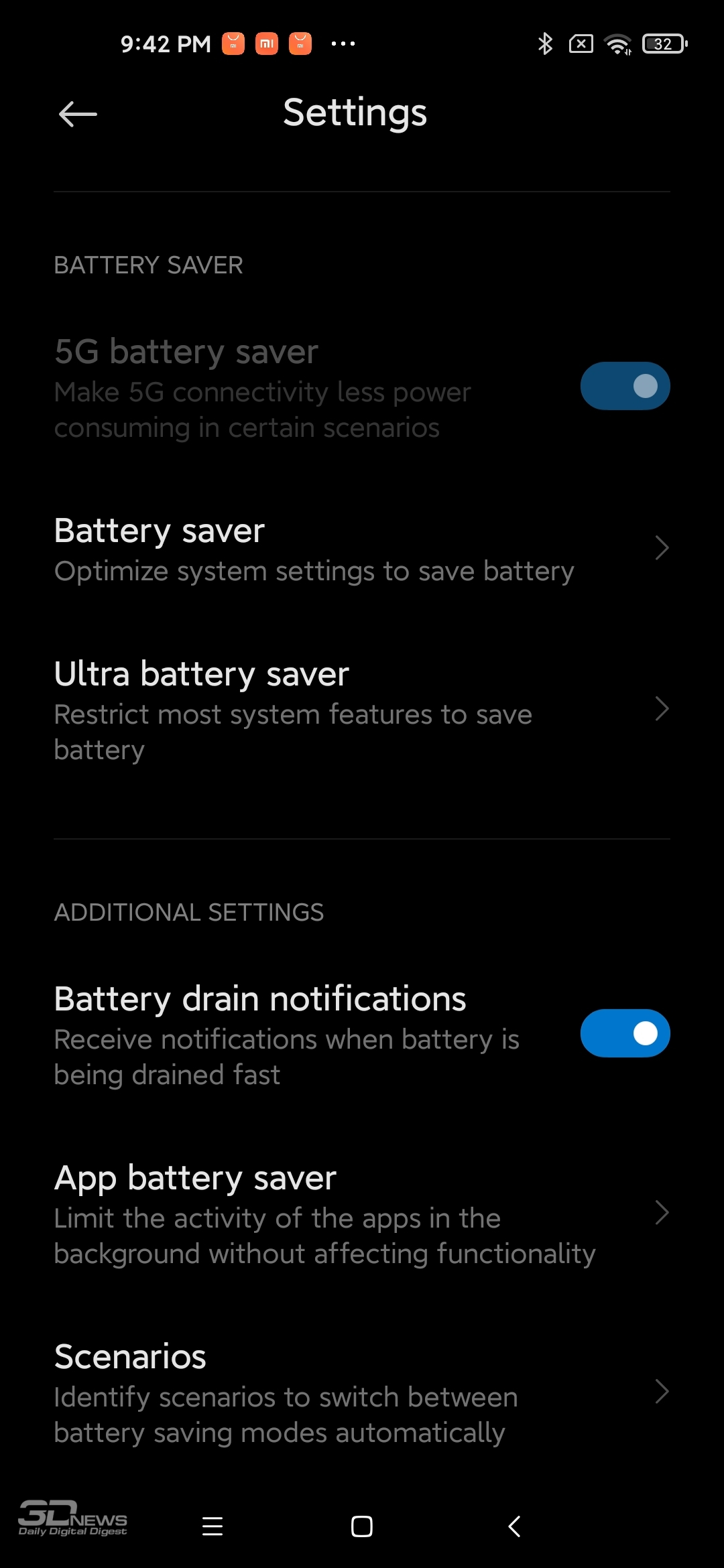Open Ultra battery saver
The image size is (724, 1568).
pos(362,710)
